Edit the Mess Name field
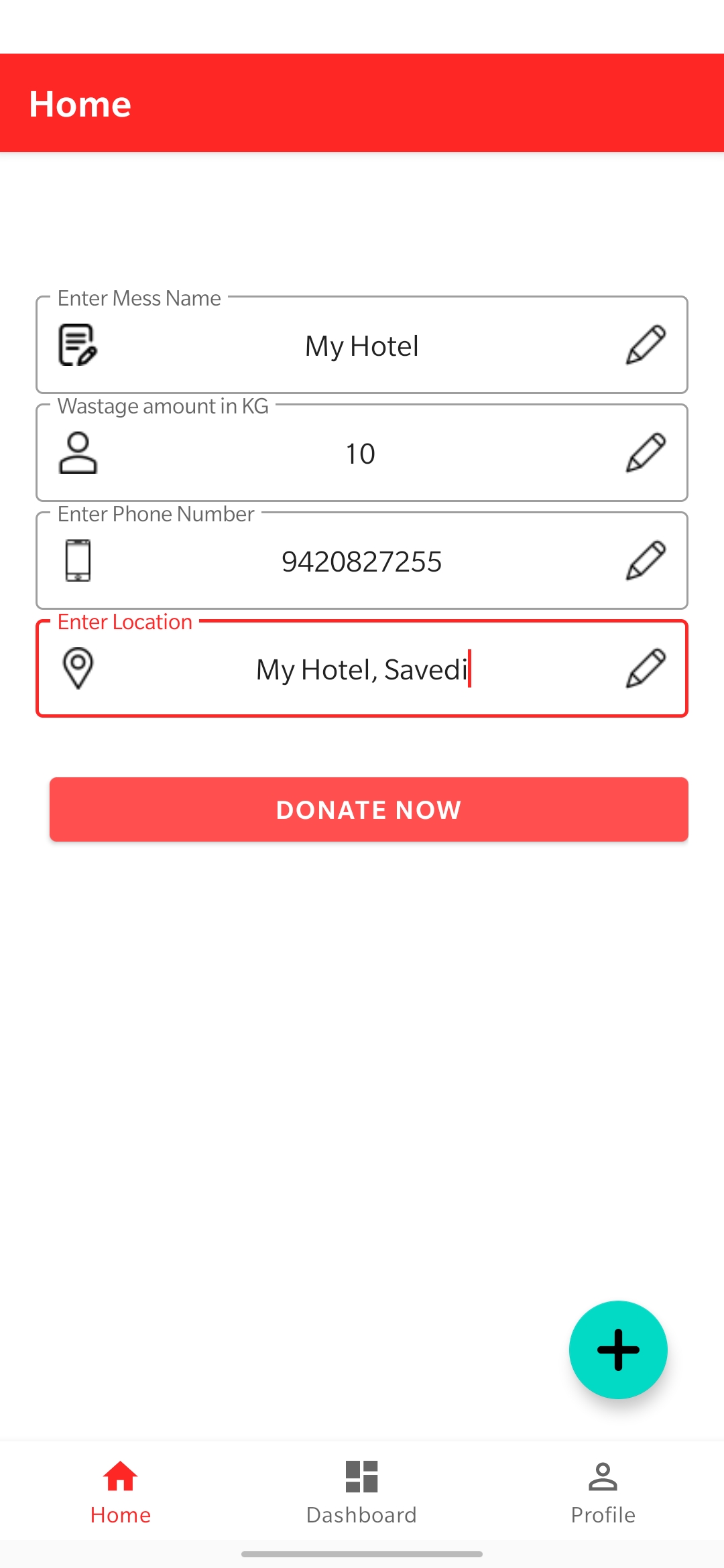The width and height of the screenshot is (724, 1568). (x=362, y=346)
